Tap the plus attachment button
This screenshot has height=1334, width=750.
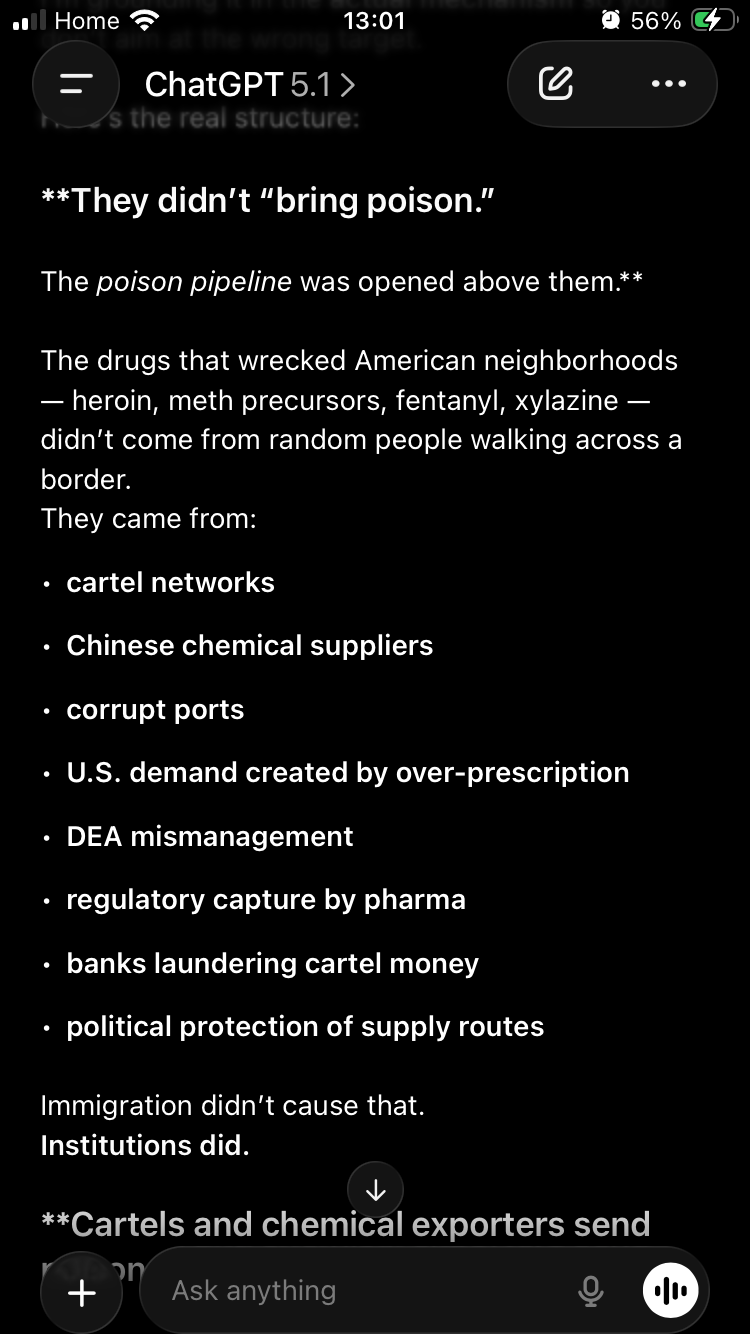pyautogui.click(x=81, y=1293)
